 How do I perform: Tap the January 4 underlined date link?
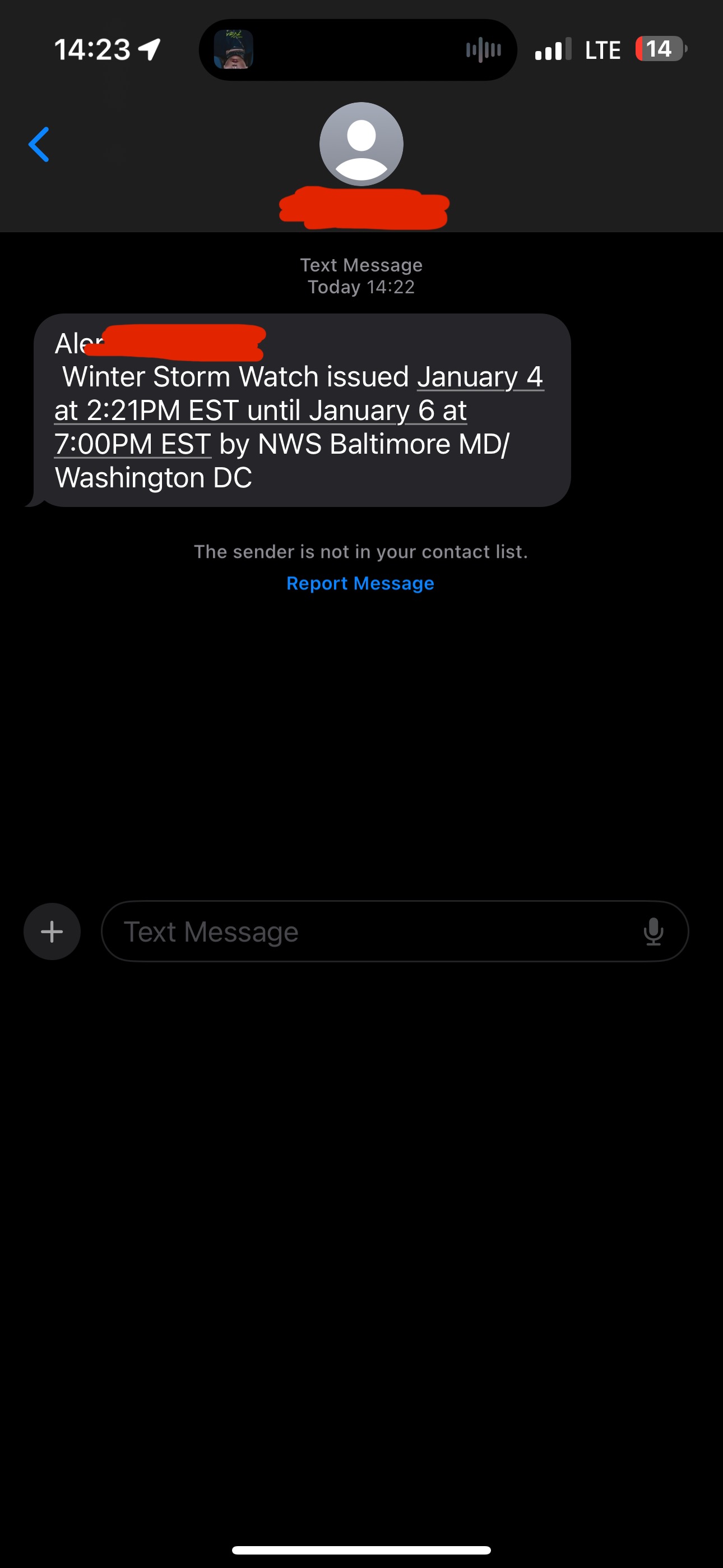tap(481, 376)
